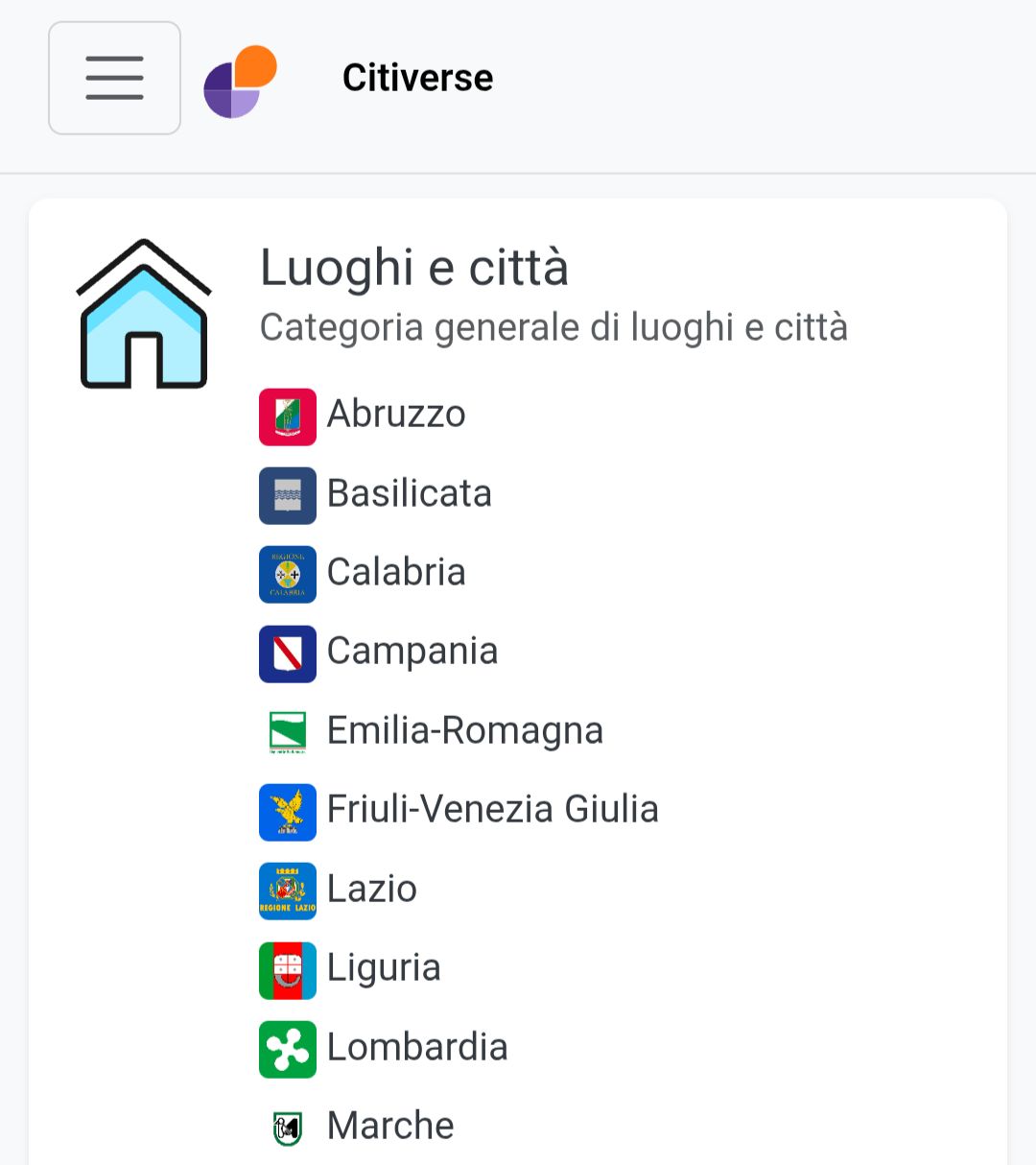Click the Citiverse title in the header
The width and height of the screenshot is (1036, 1165).
tap(417, 78)
